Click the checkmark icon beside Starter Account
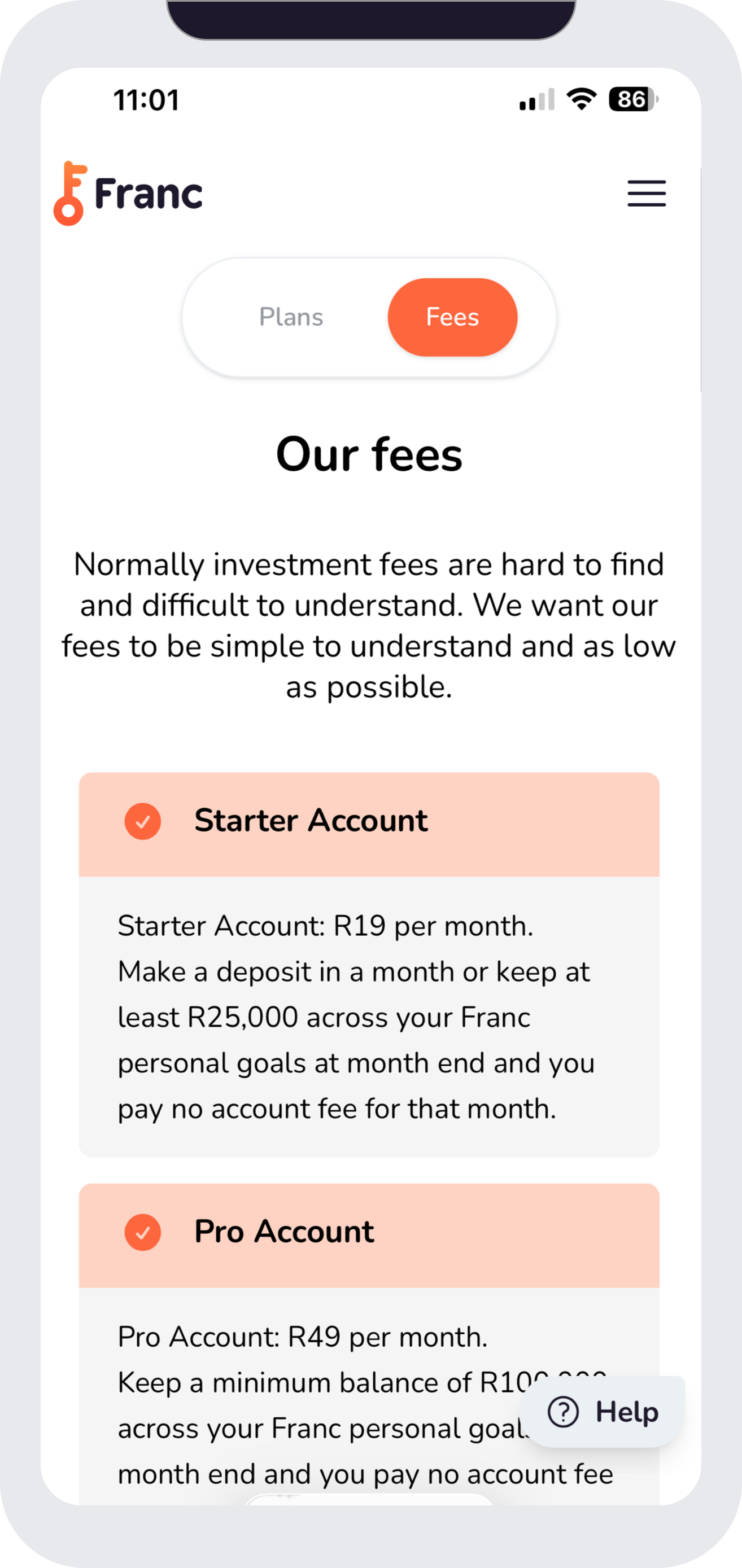742x1568 pixels. [142, 822]
